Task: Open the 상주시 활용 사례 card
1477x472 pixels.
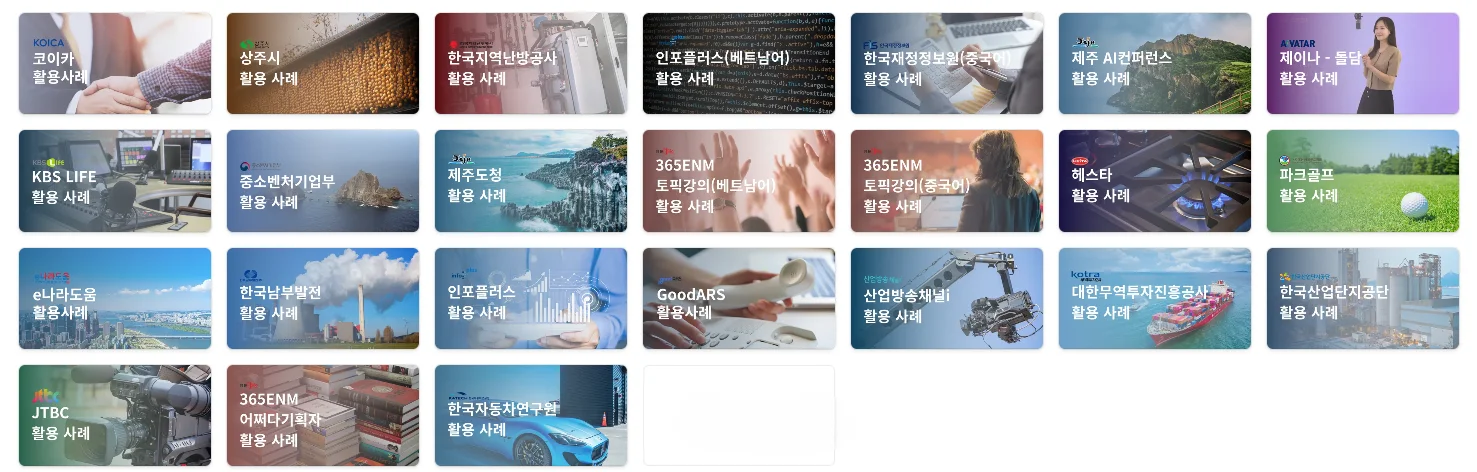Action: pos(323,64)
